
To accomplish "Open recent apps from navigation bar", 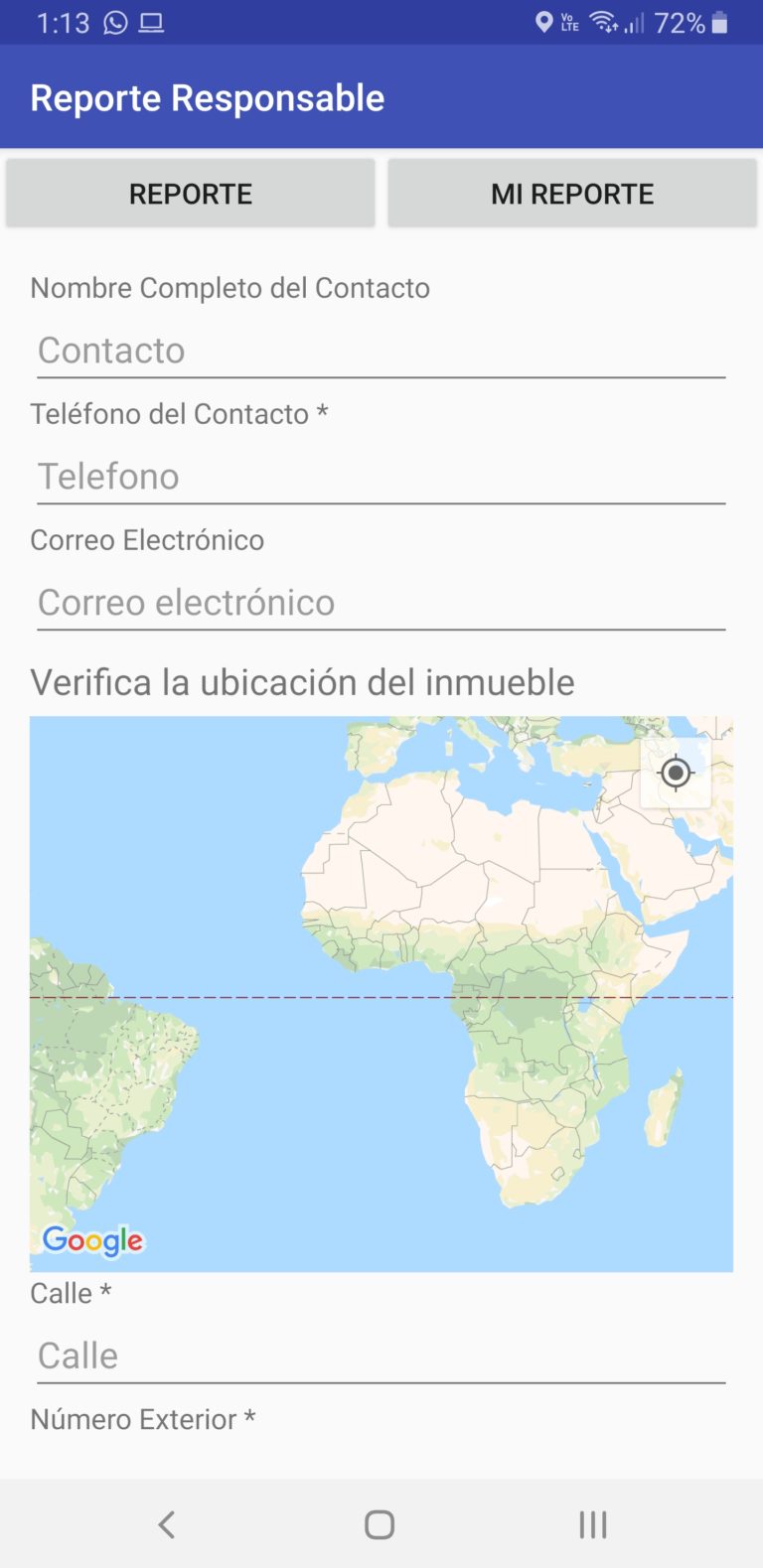I will [x=593, y=1524].
